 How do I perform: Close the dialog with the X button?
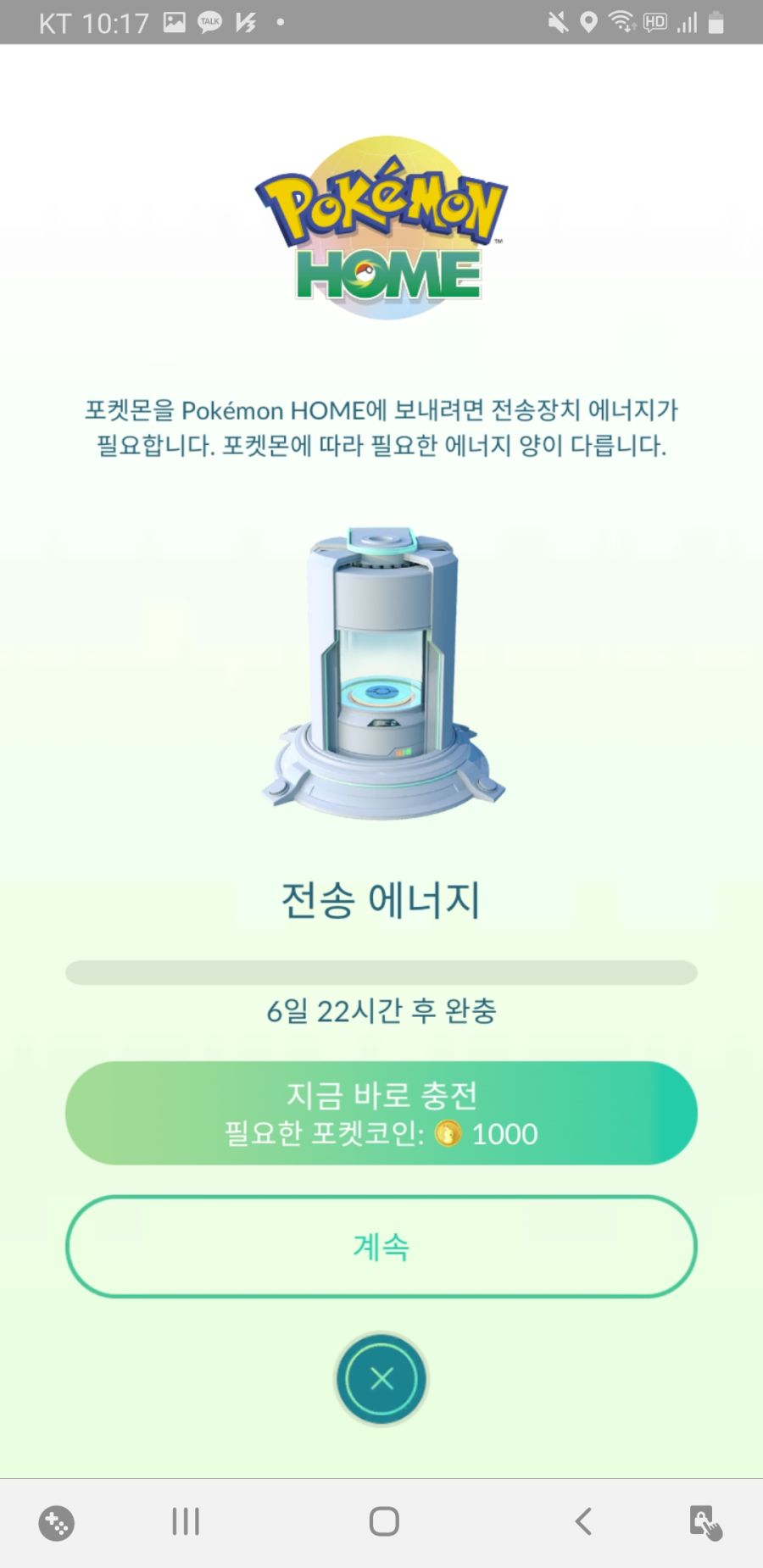pos(381,1379)
